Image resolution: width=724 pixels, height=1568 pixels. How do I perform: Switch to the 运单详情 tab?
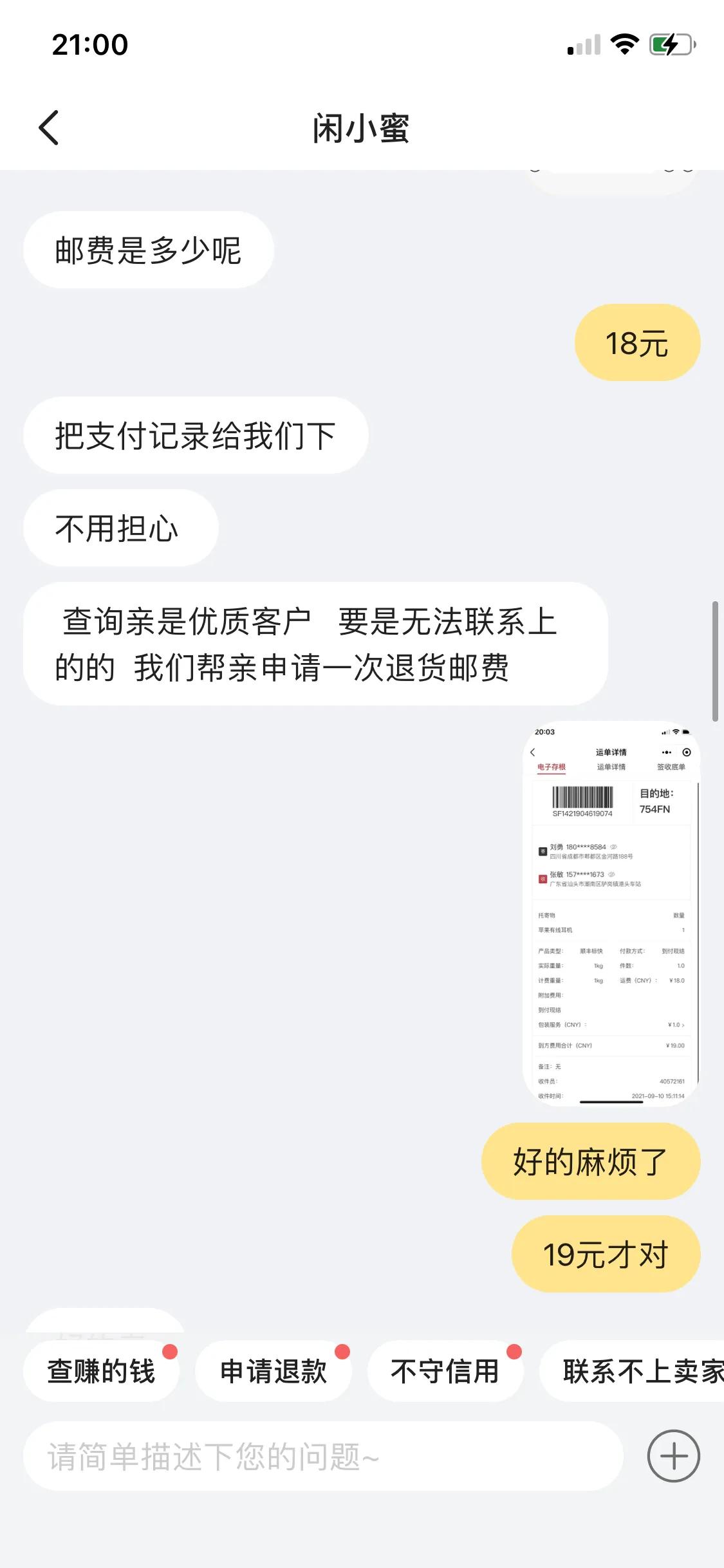[x=612, y=767]
